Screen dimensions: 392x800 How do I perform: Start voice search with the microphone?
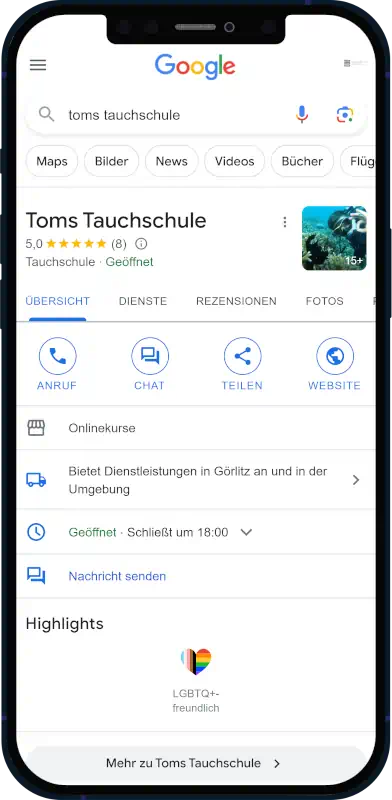pyautogui.click(x=302, y=114)
